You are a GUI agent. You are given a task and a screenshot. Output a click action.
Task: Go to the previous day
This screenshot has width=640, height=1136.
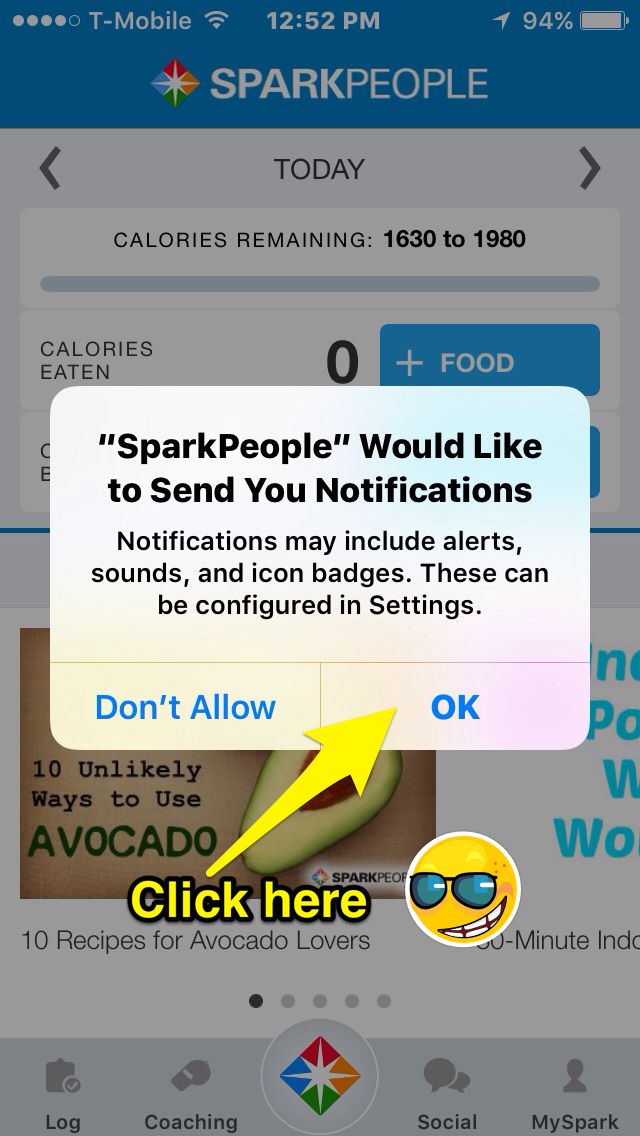pyautogui.click(x=50, y=169)
